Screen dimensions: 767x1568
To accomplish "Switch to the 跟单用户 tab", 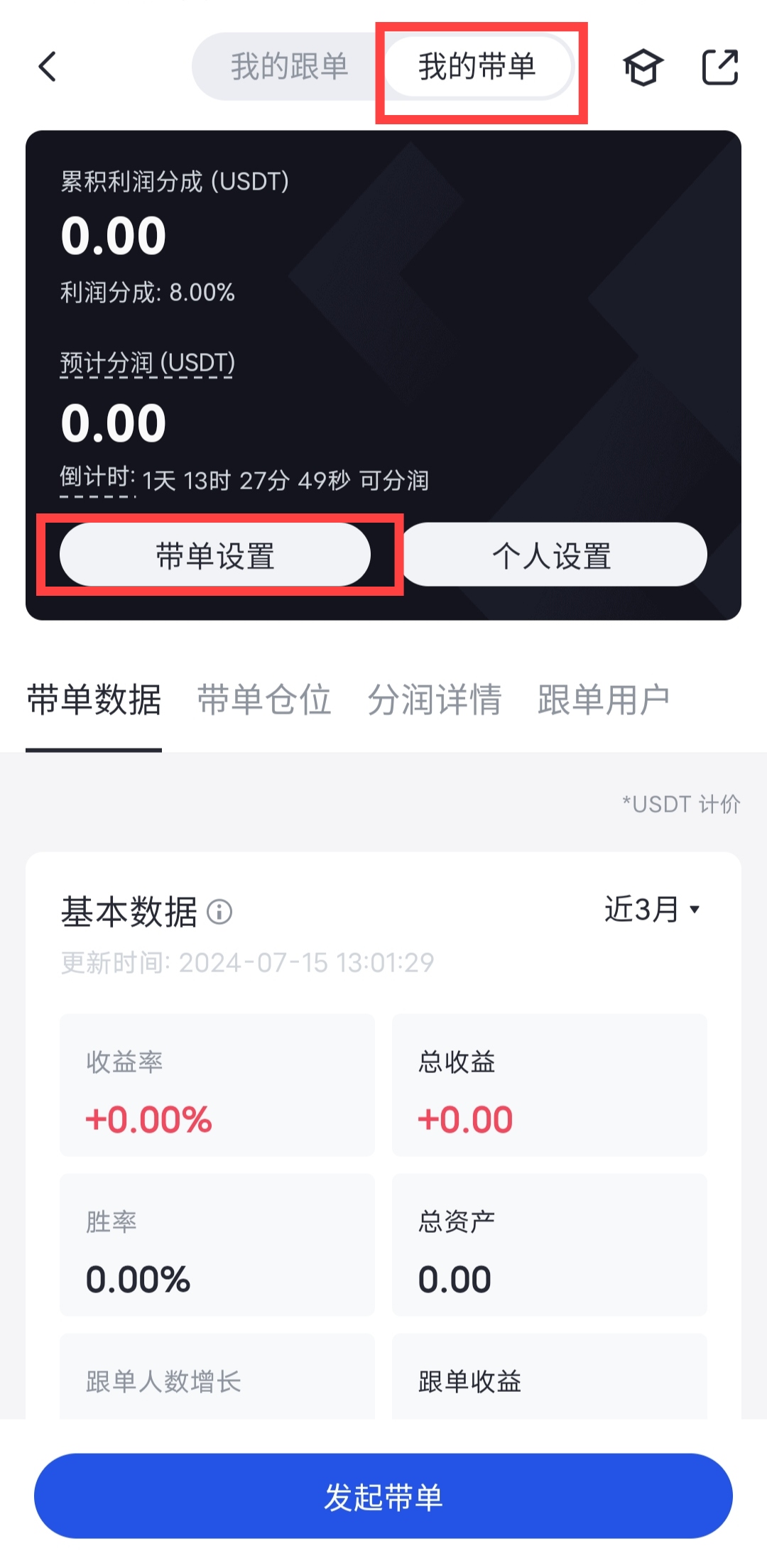I will pos(604,700).
